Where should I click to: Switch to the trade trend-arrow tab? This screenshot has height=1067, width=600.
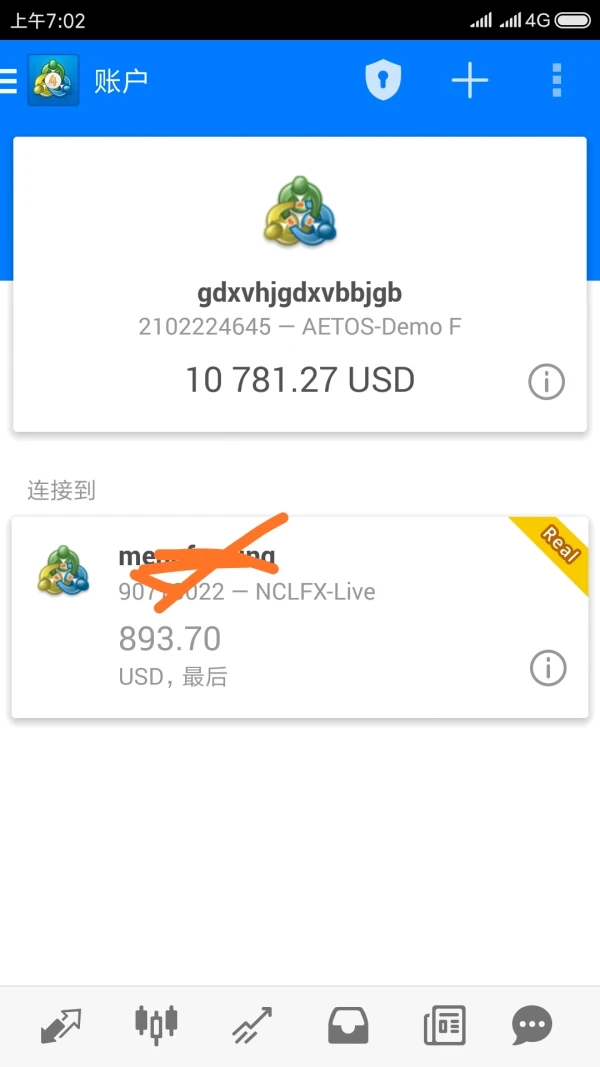pos(252,1025)
